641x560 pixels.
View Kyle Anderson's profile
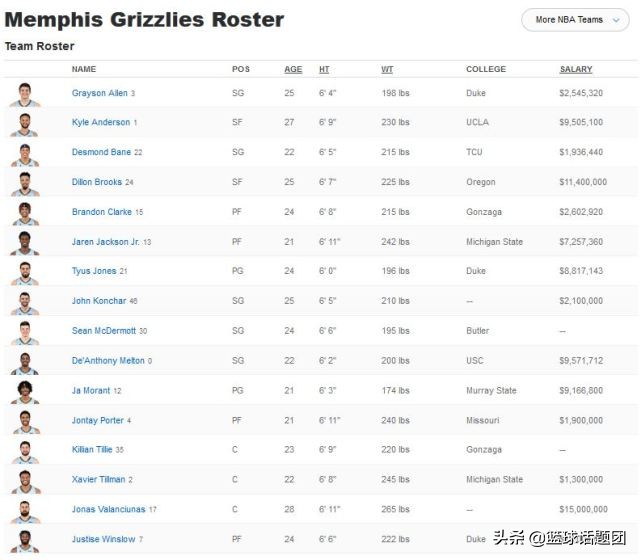(100, 123)
